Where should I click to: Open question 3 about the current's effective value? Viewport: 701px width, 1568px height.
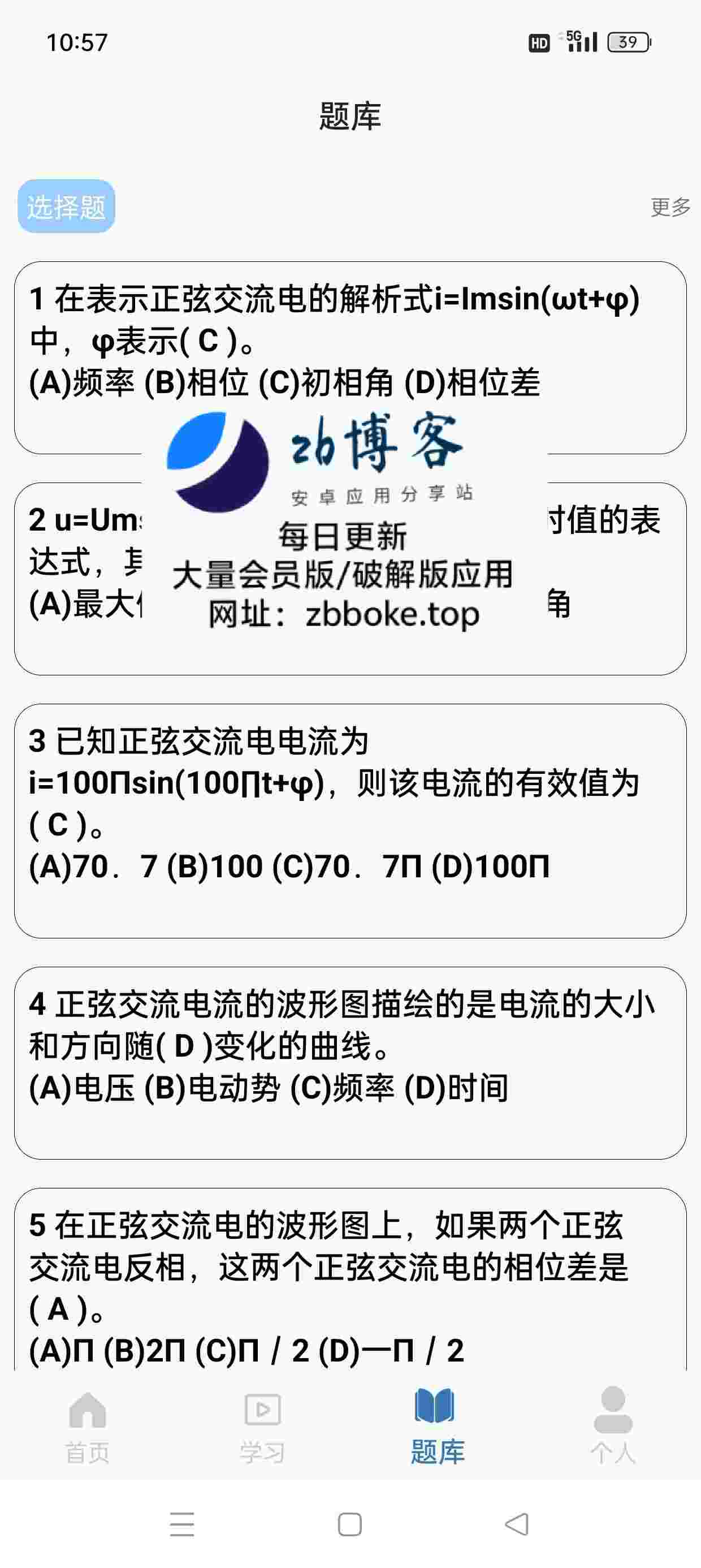point(350,820)
